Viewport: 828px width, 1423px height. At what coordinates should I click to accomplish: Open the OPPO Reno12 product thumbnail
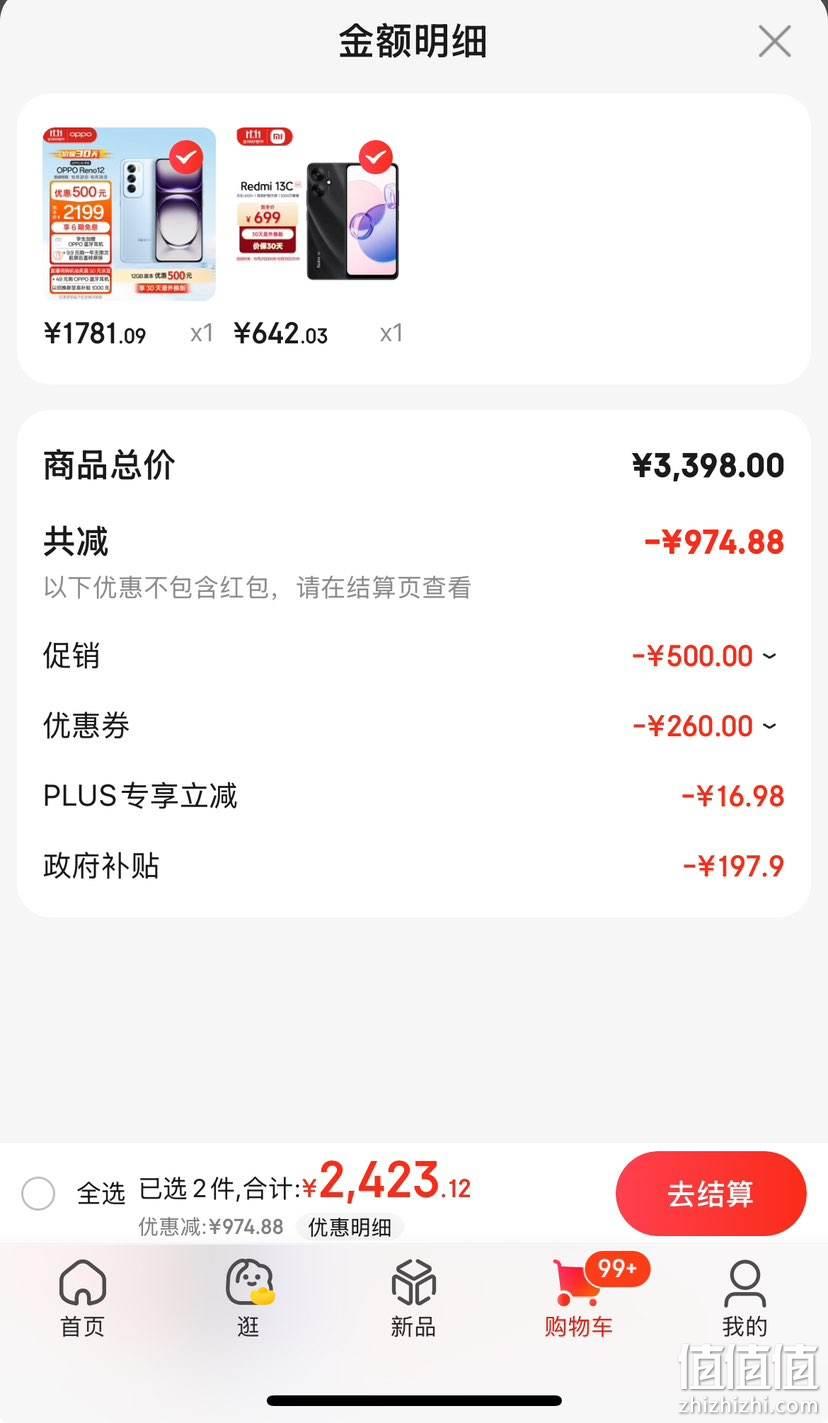click(x=129, y=214)
